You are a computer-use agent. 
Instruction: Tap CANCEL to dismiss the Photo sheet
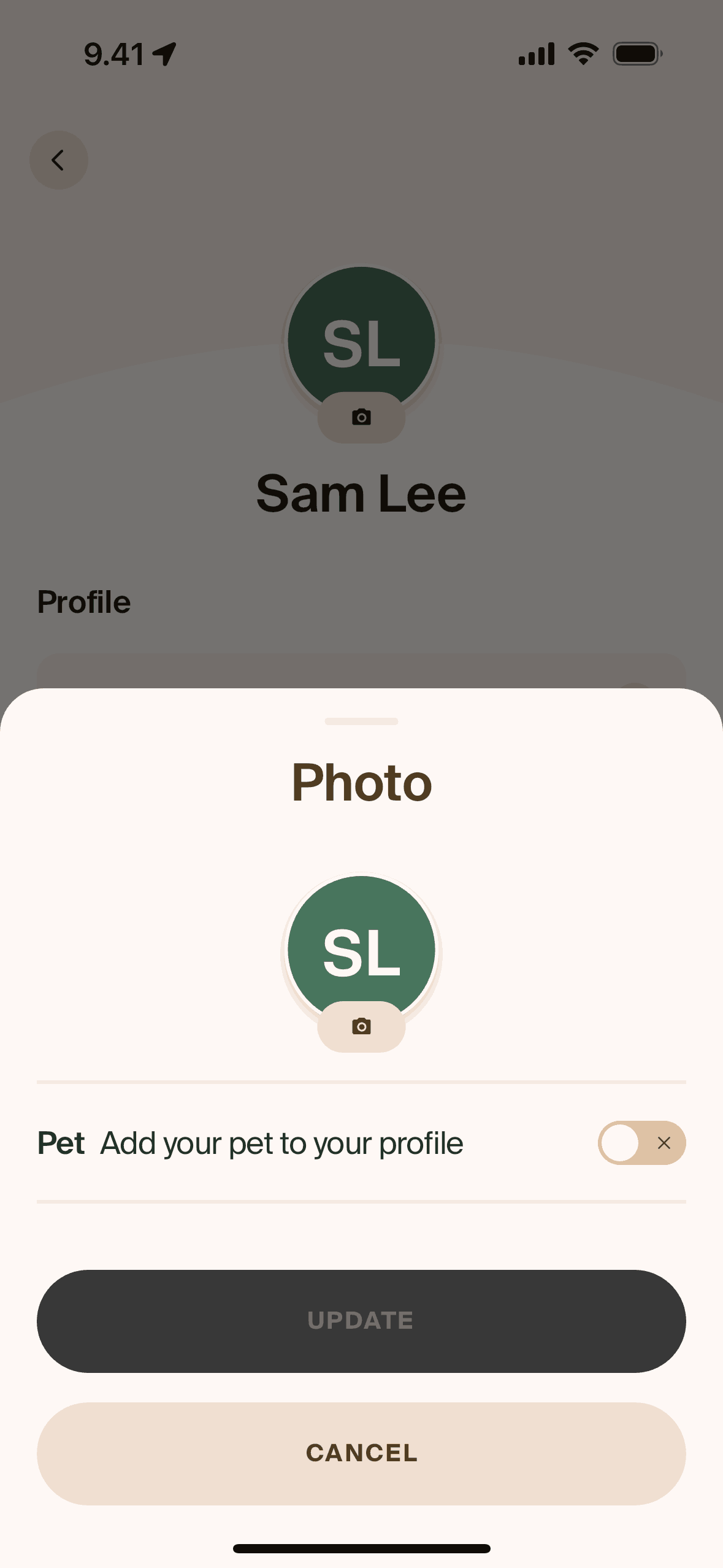361,1452
